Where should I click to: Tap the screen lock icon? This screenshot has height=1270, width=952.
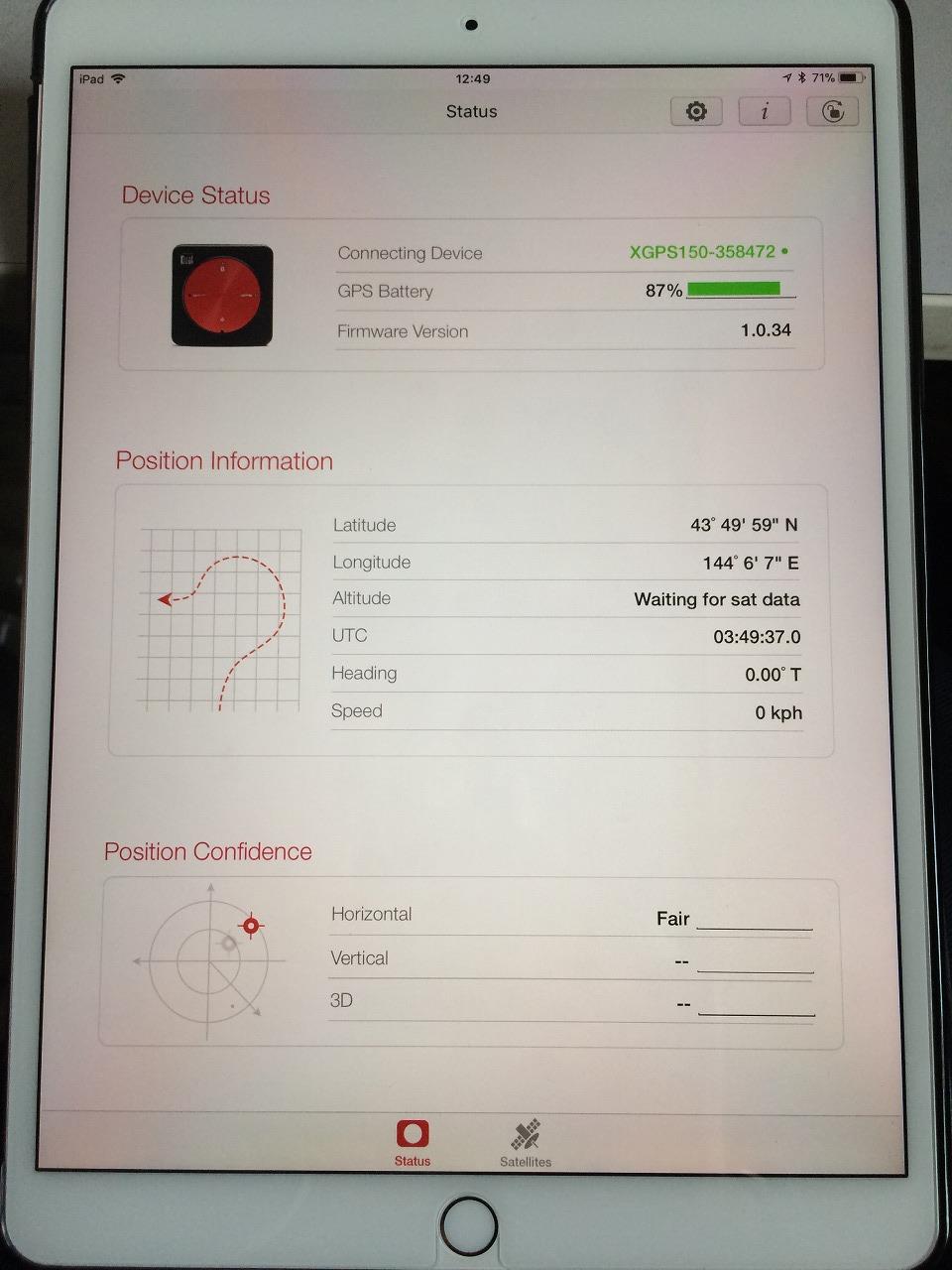click(x=831, y=111)
